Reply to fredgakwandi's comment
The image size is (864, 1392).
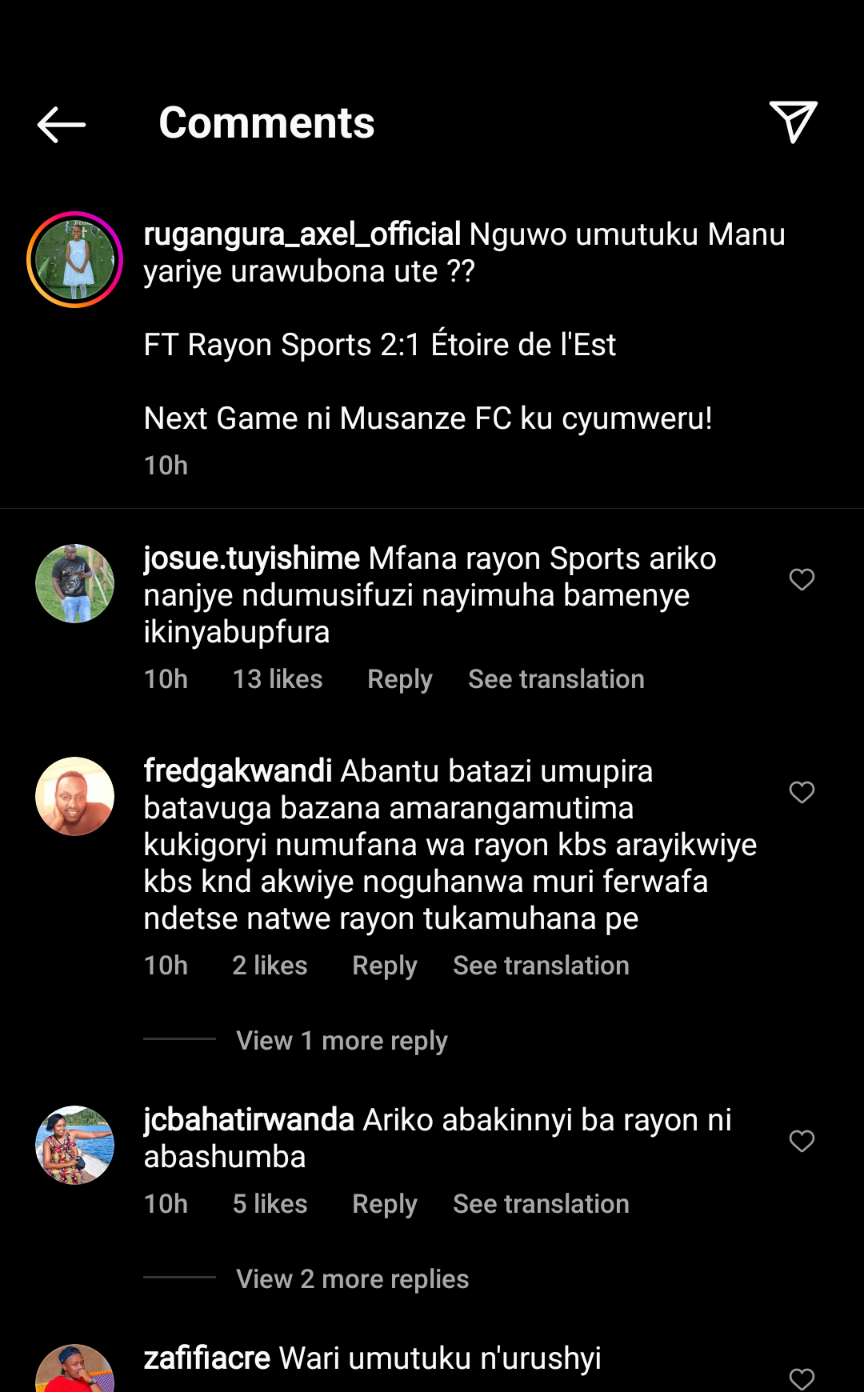384,965
